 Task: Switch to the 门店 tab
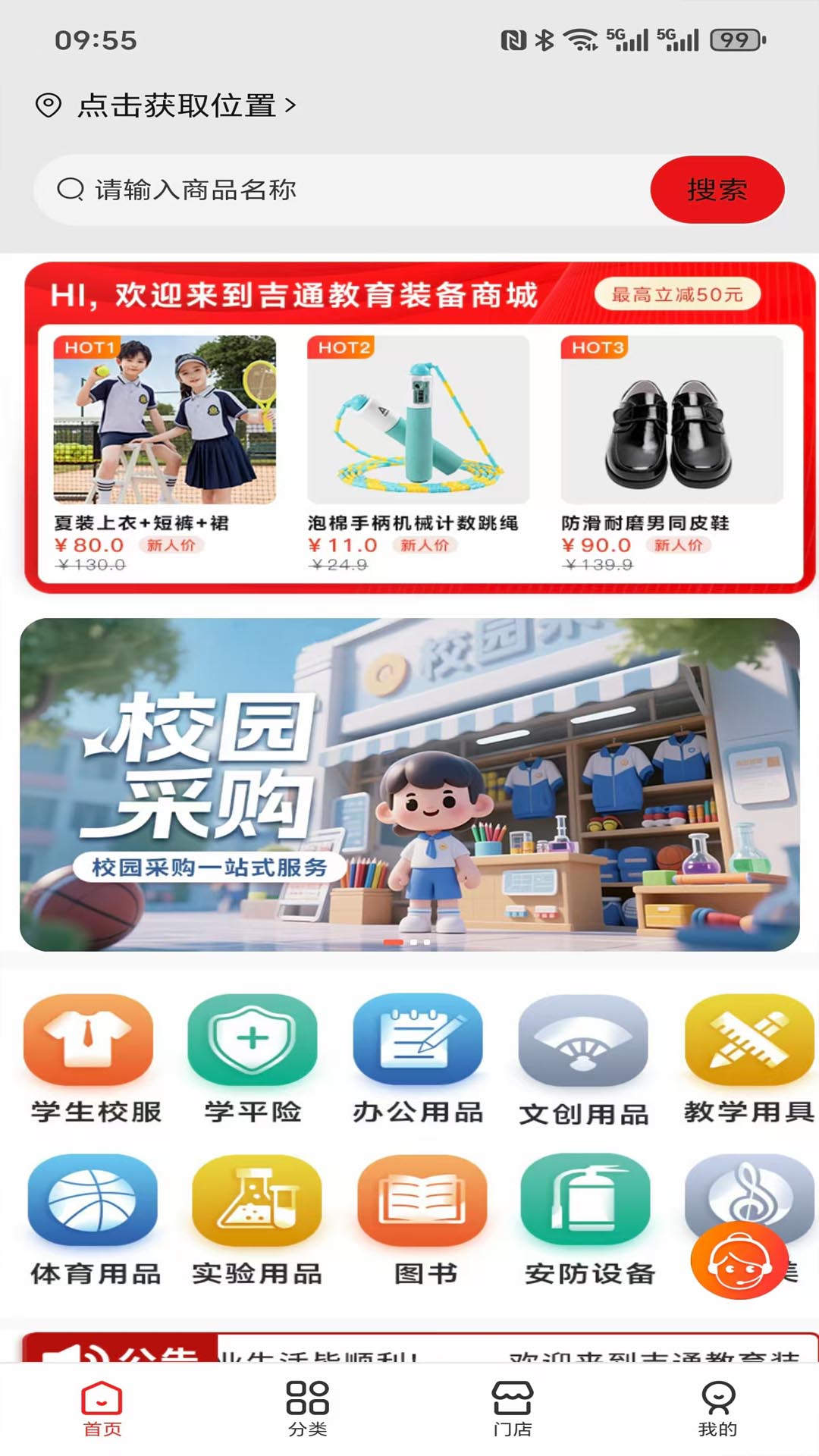(513, 1407)
